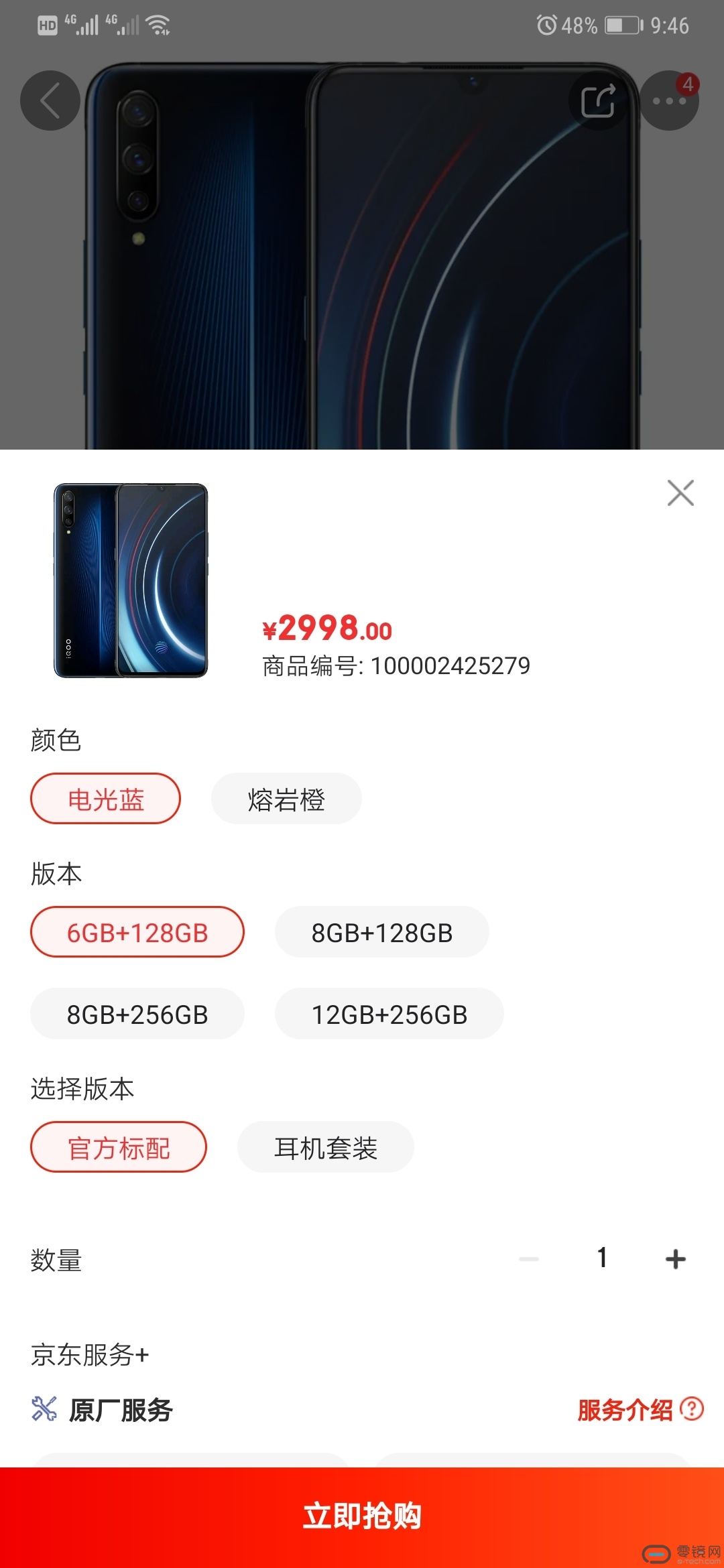
Task: Go back using the top-left arrow
Action: 50,101
